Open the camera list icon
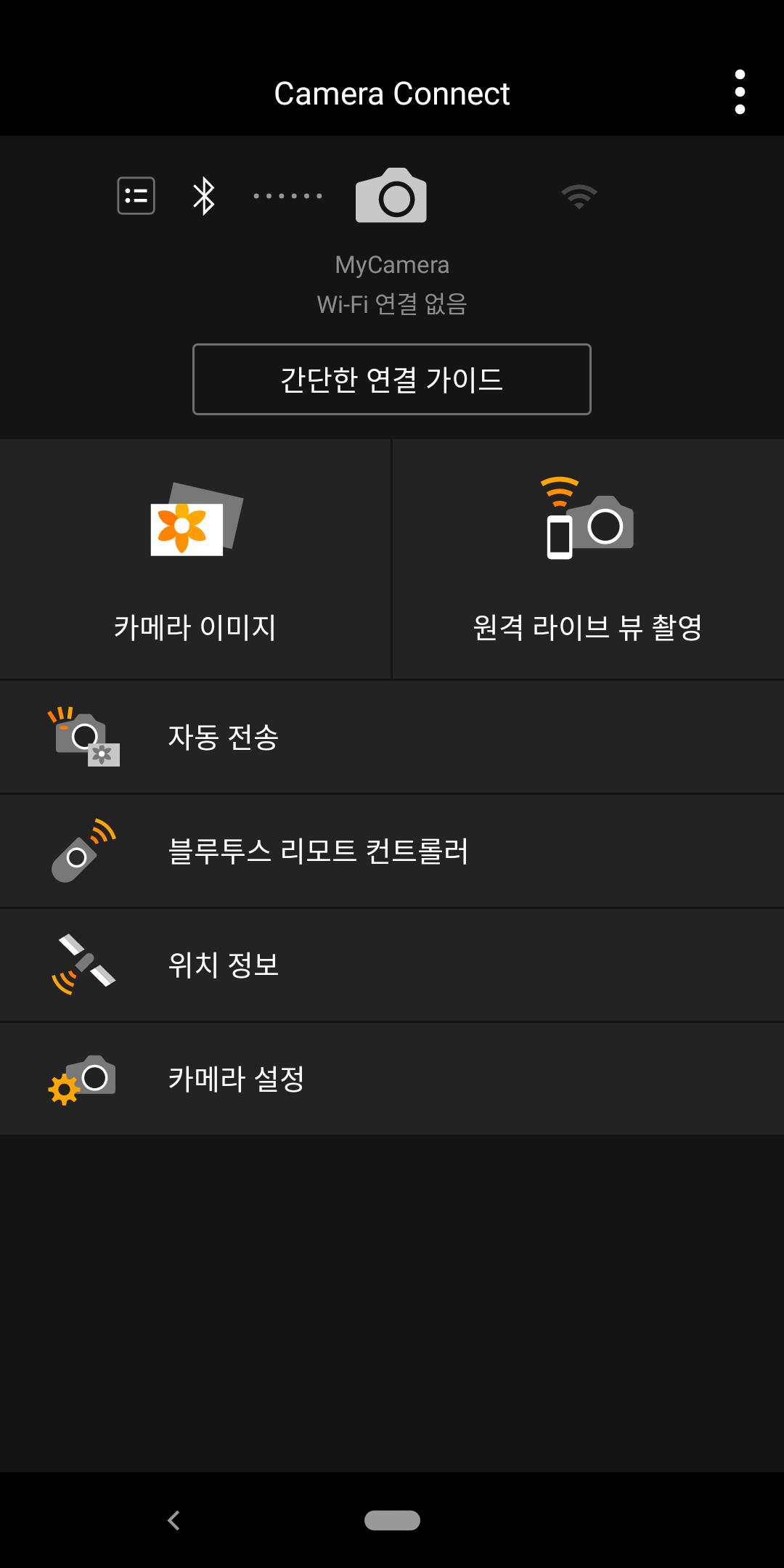 click(x=136, y=195)
